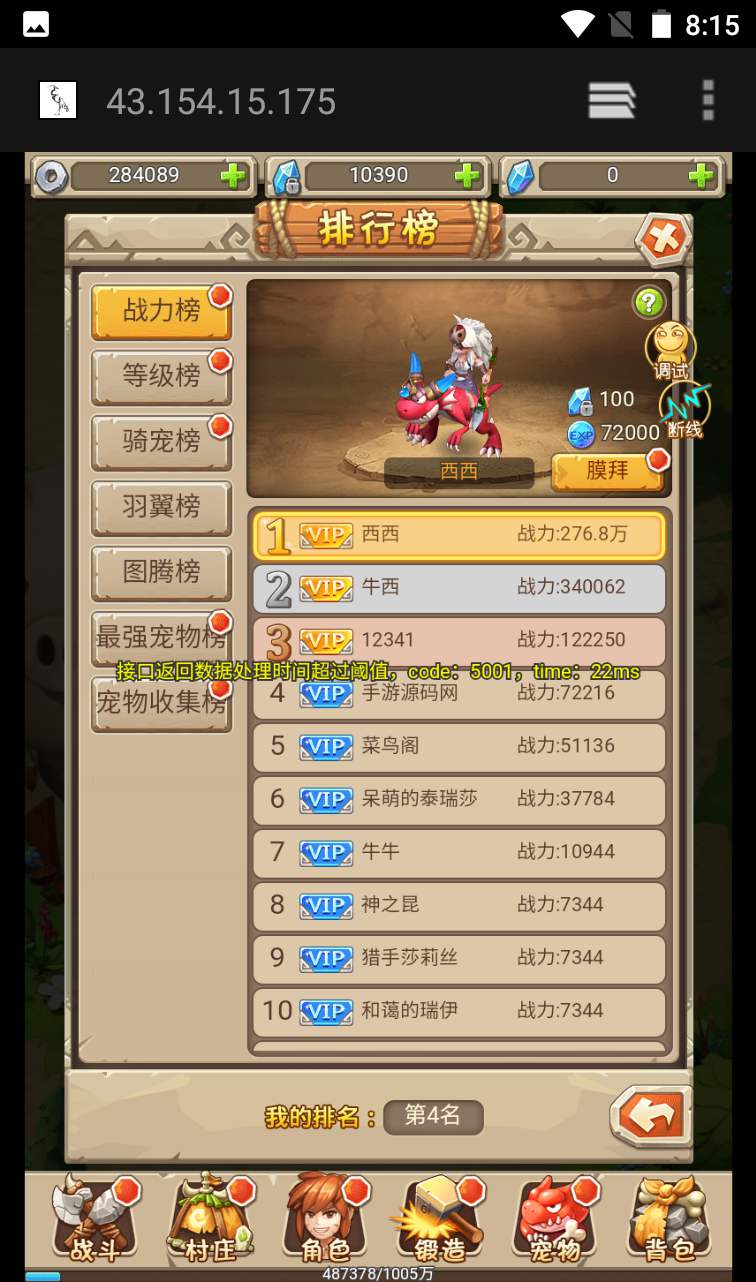Screen dimensions: 756x1282
Task: Go back with the orange arrow button
Action: [651, 1115]
